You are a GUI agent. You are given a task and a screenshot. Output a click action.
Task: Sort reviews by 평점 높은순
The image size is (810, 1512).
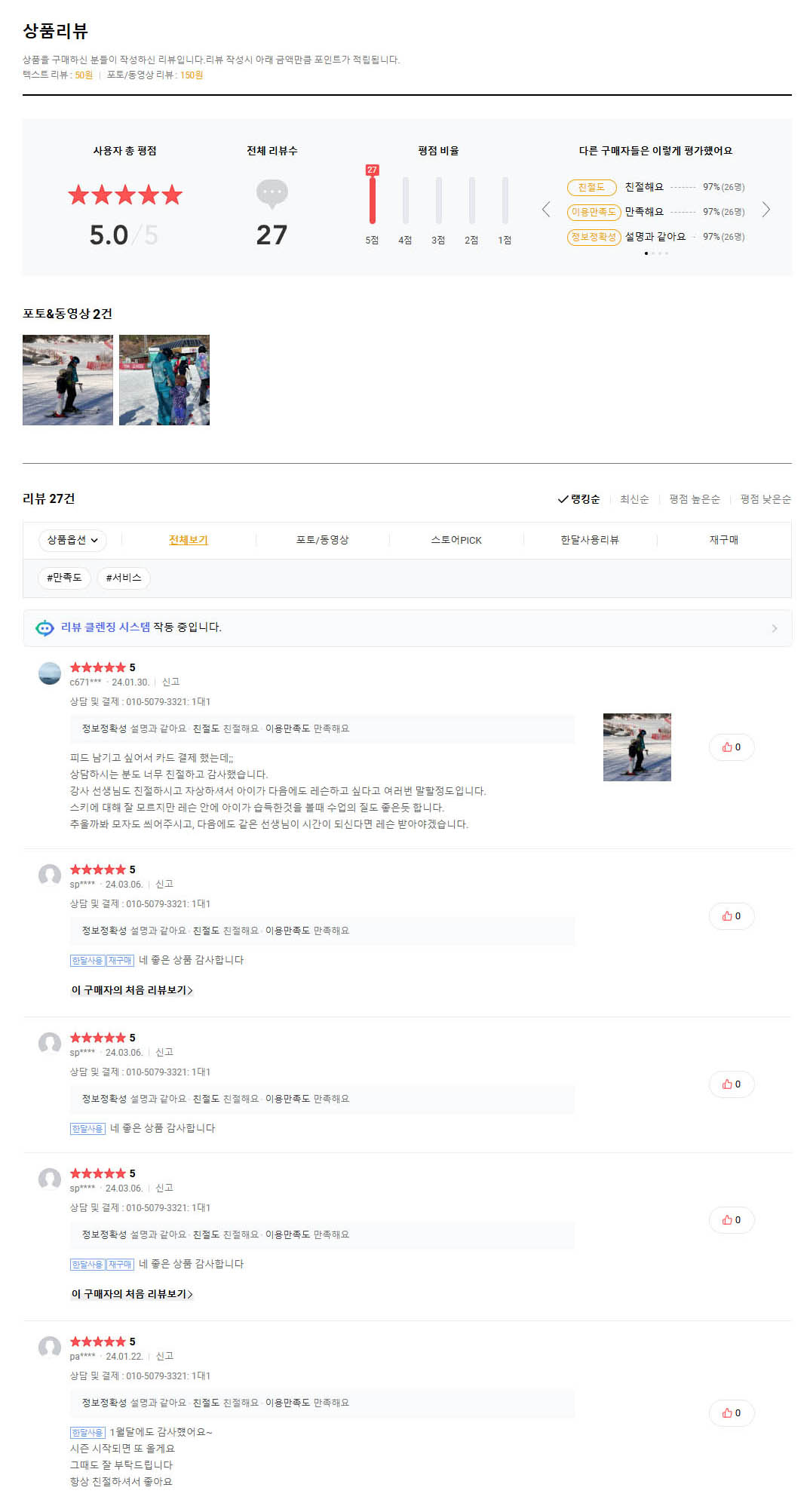pyautogui.click(x=694, y=499)
